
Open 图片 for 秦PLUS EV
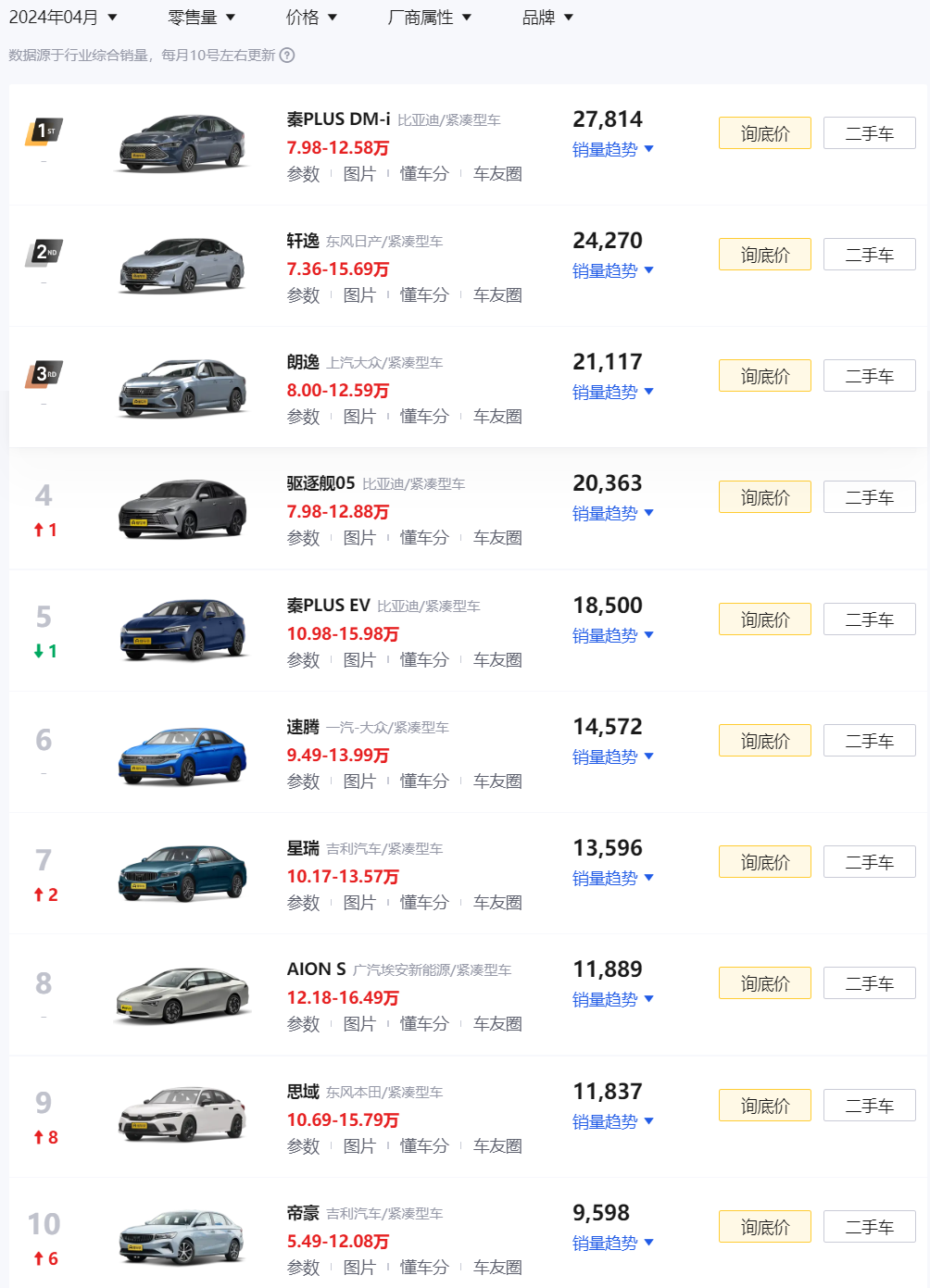point(358,660)
